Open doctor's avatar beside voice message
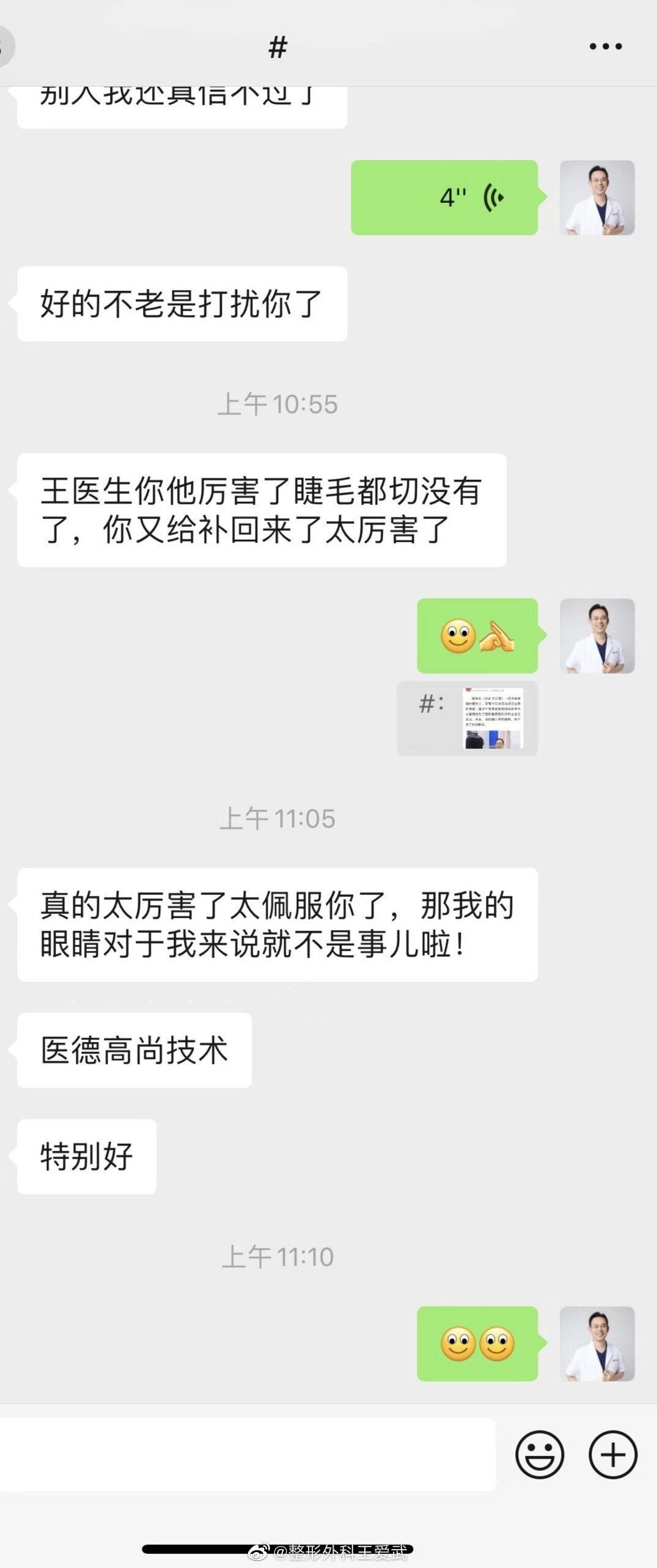This screenshot has width=657, height=1568. coord(597,197)
